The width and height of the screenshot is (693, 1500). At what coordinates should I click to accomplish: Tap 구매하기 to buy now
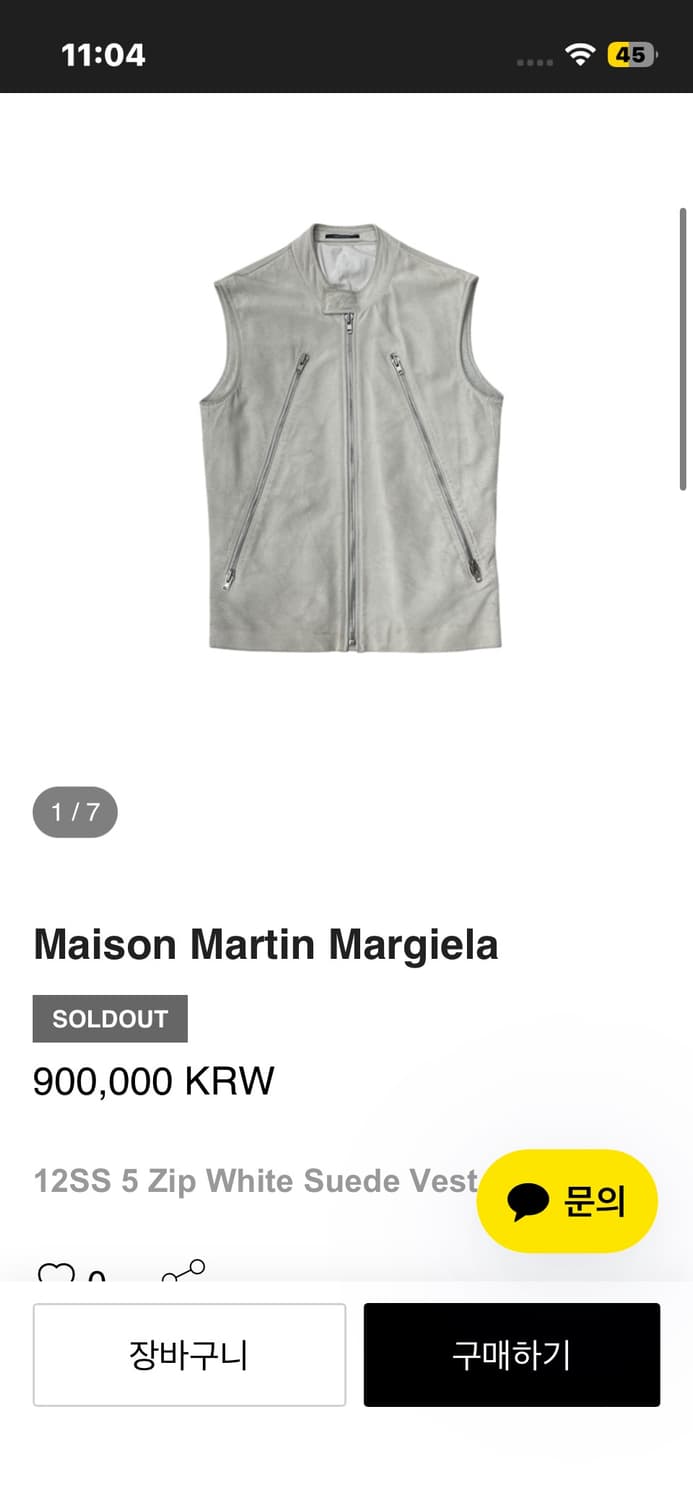pos(511,1355)
